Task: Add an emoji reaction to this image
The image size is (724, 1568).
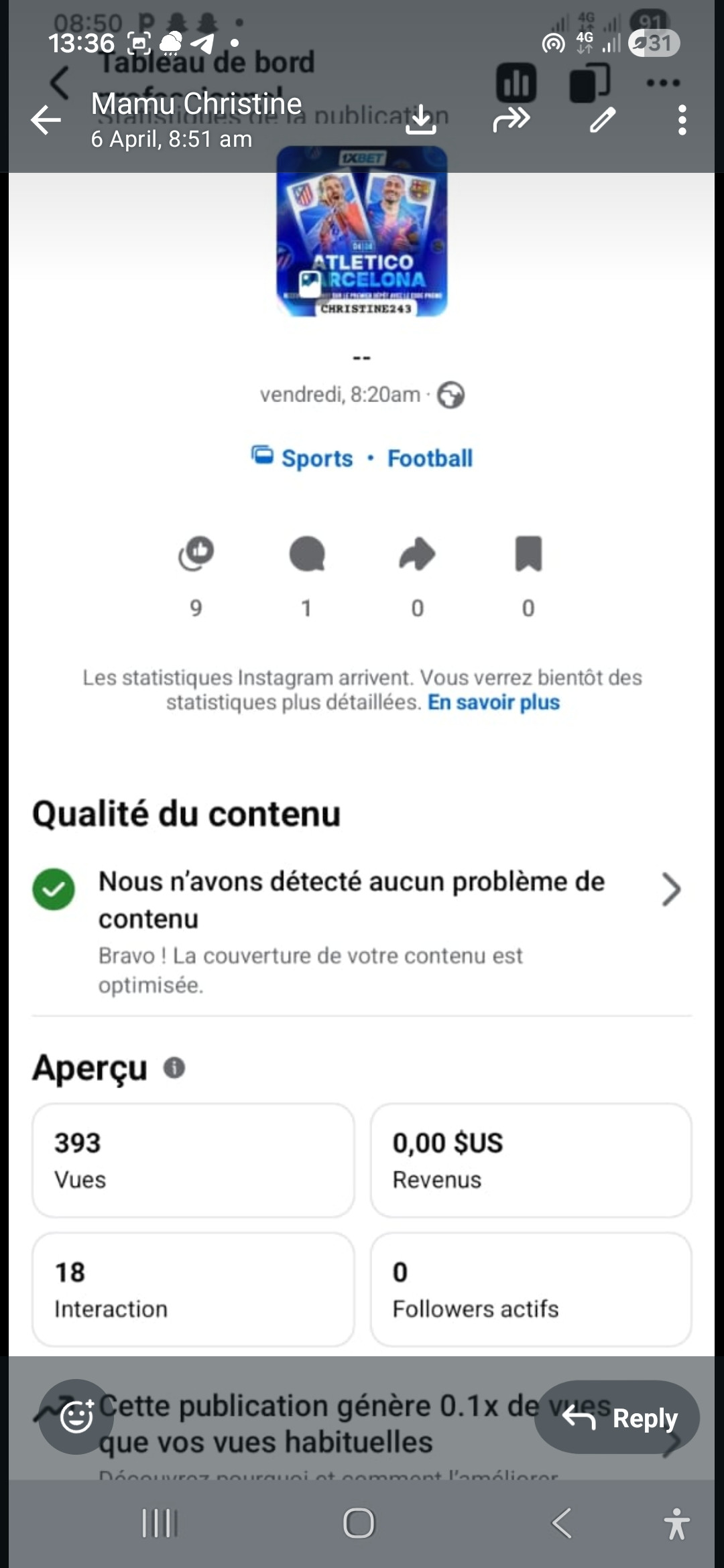Action: click(x=76, y=1417)
